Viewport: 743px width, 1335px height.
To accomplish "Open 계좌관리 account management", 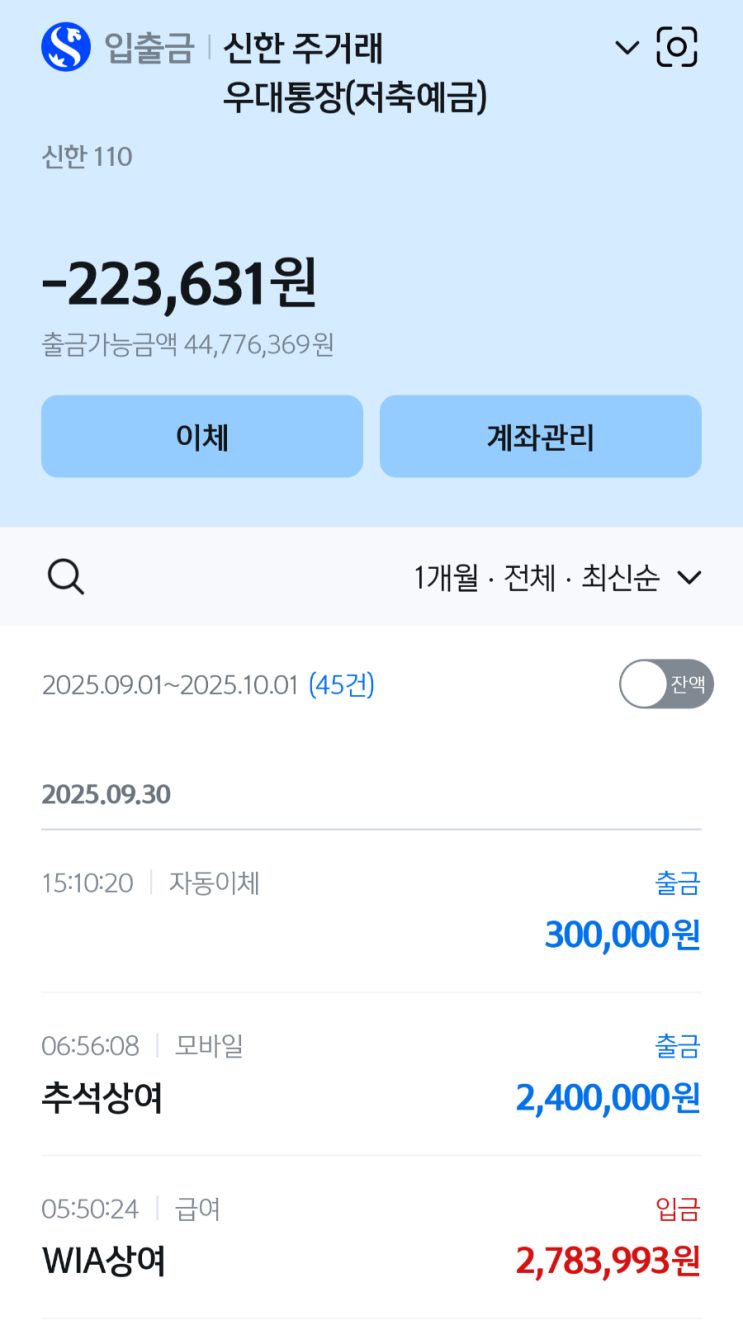I will click(x=540, y=436).
